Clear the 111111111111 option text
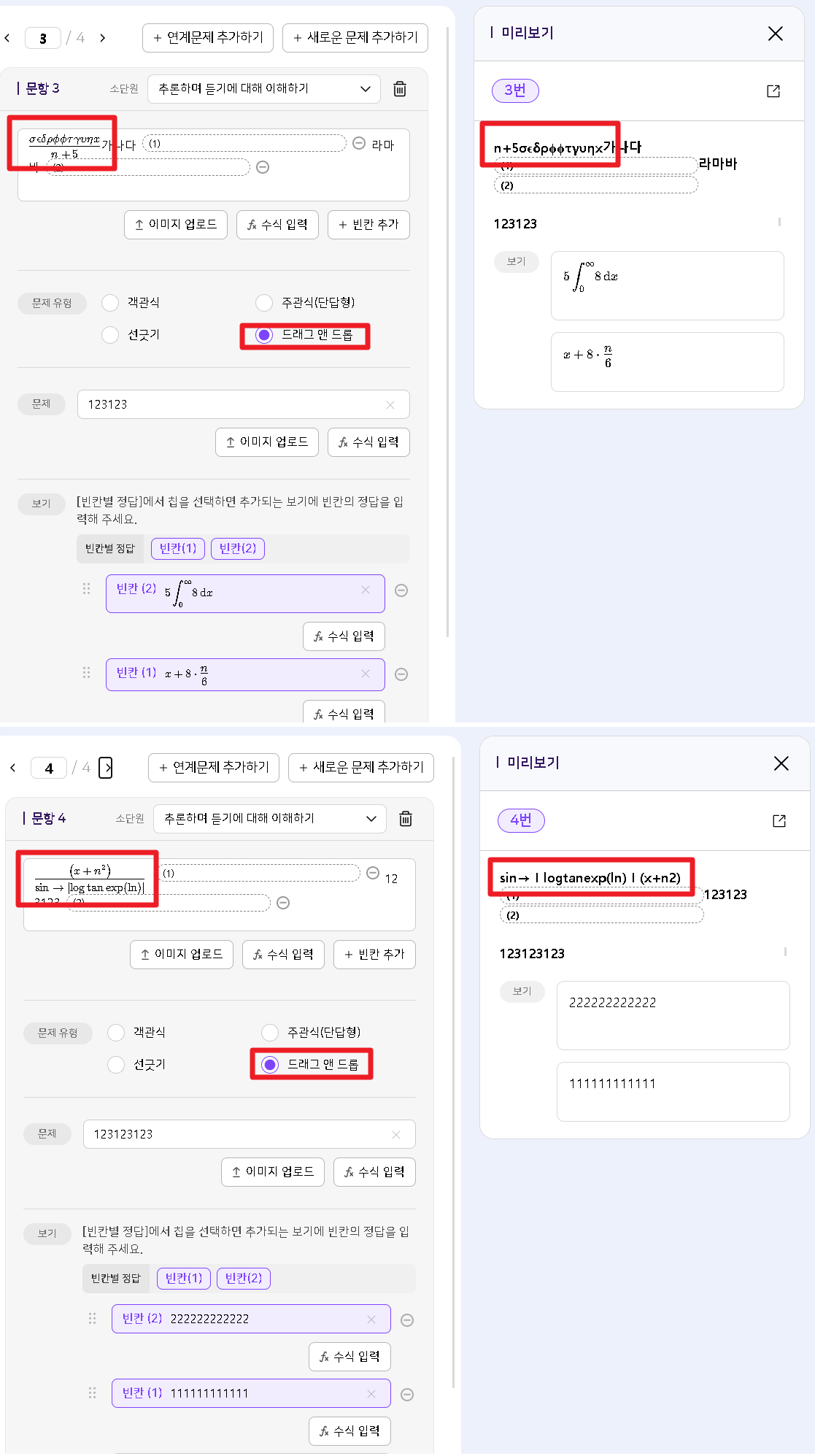This screenshot has width=815, height=1456. [x=371, y=1394]
